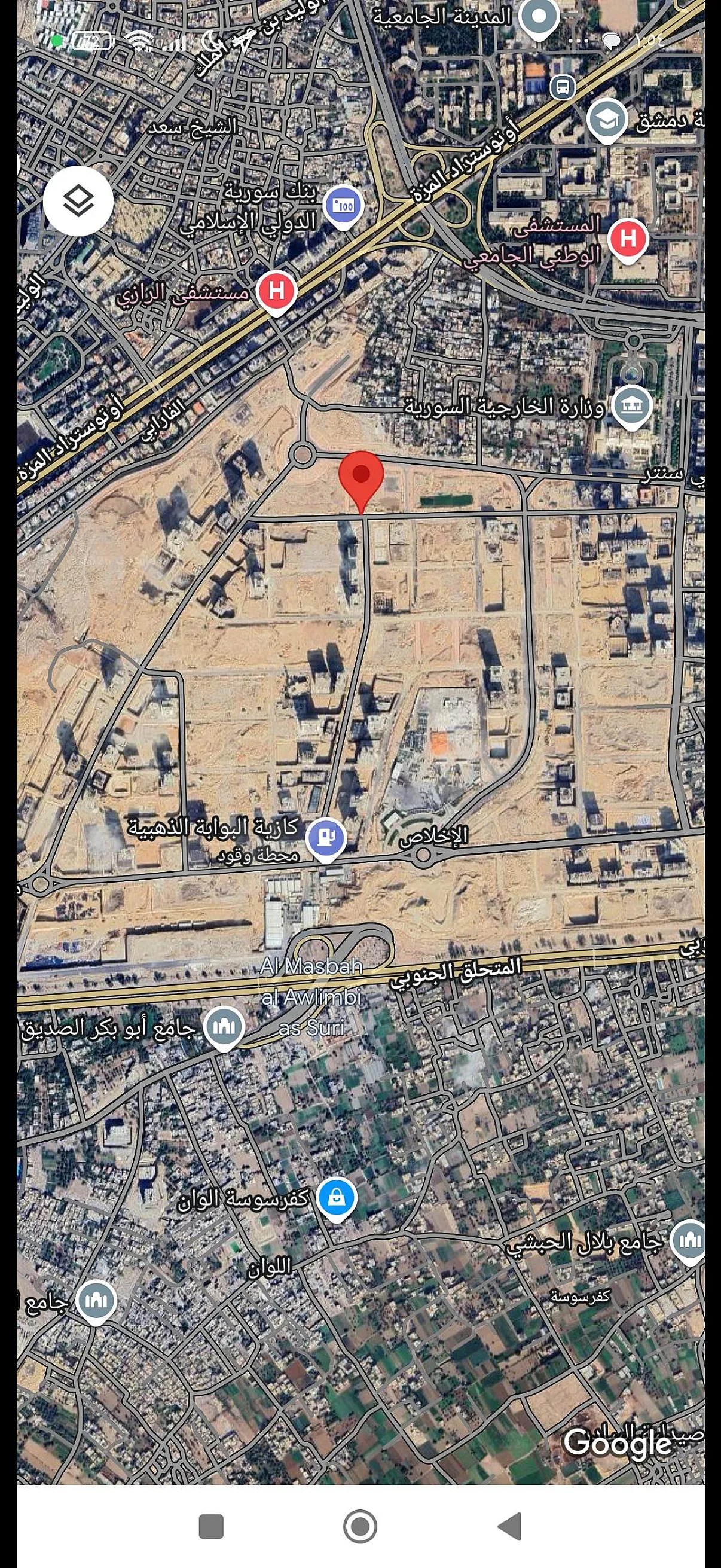Go back with the system back button

pos(510,1526)
